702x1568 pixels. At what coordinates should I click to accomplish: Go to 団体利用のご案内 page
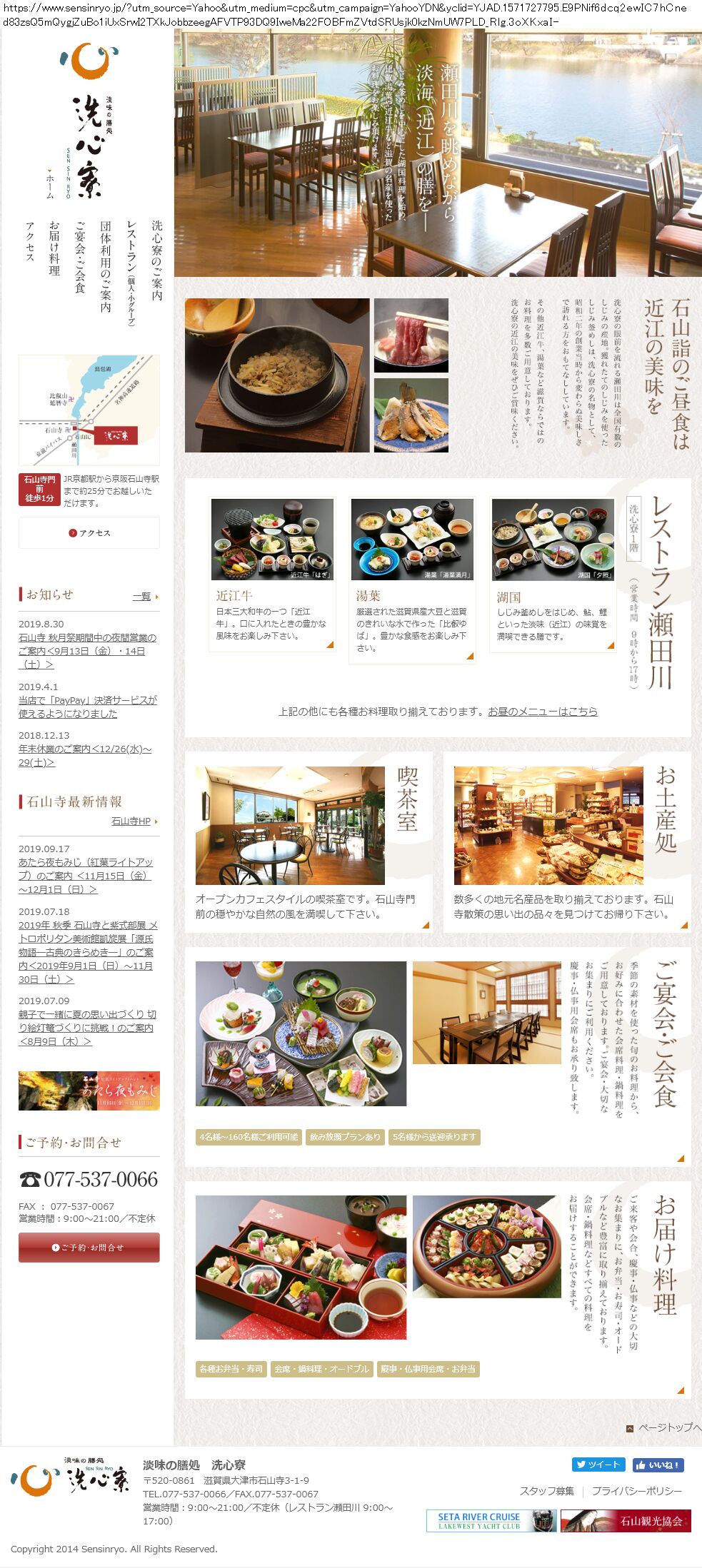point(106,266)
